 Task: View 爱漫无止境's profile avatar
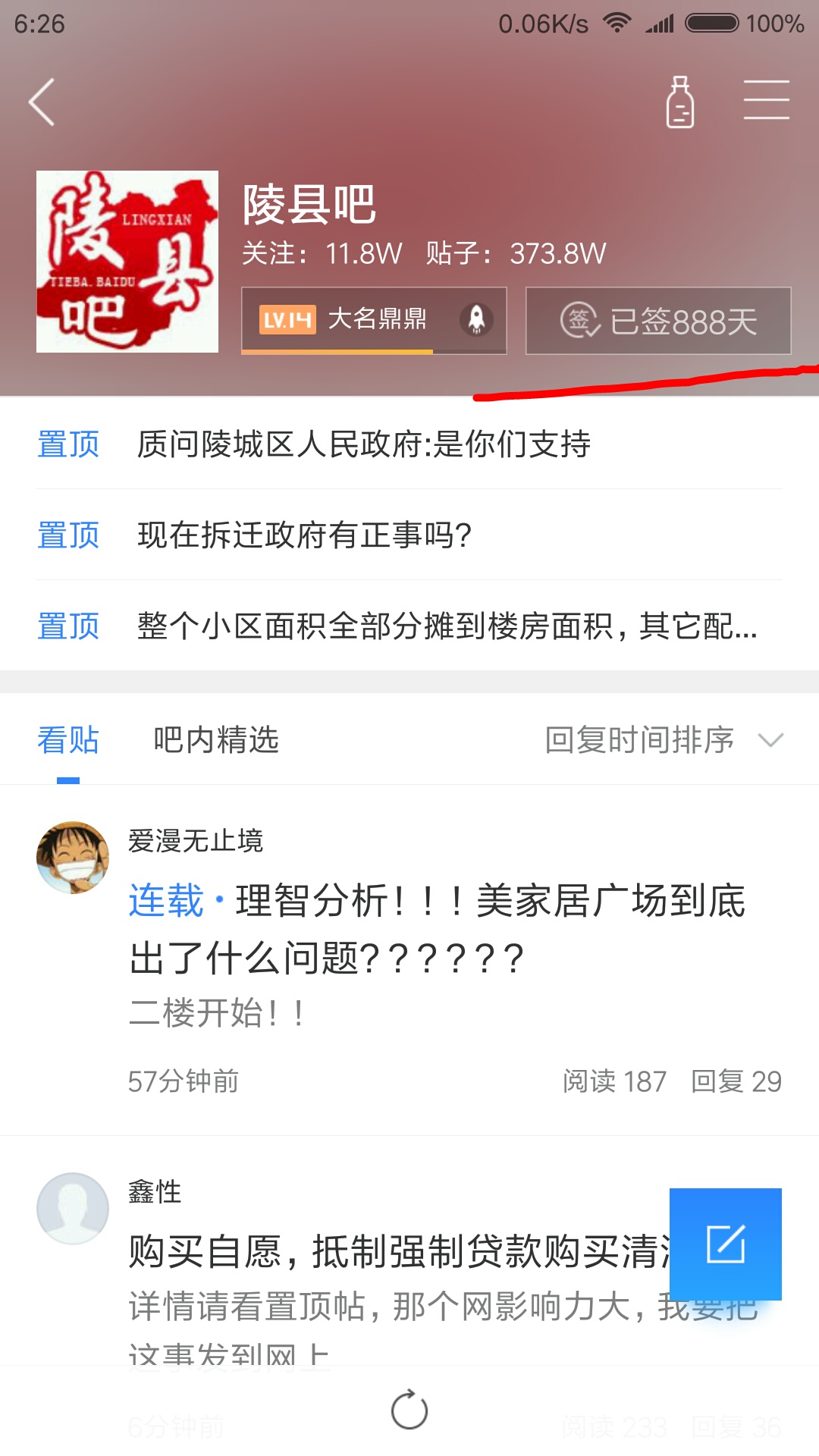tap(73, 858)
